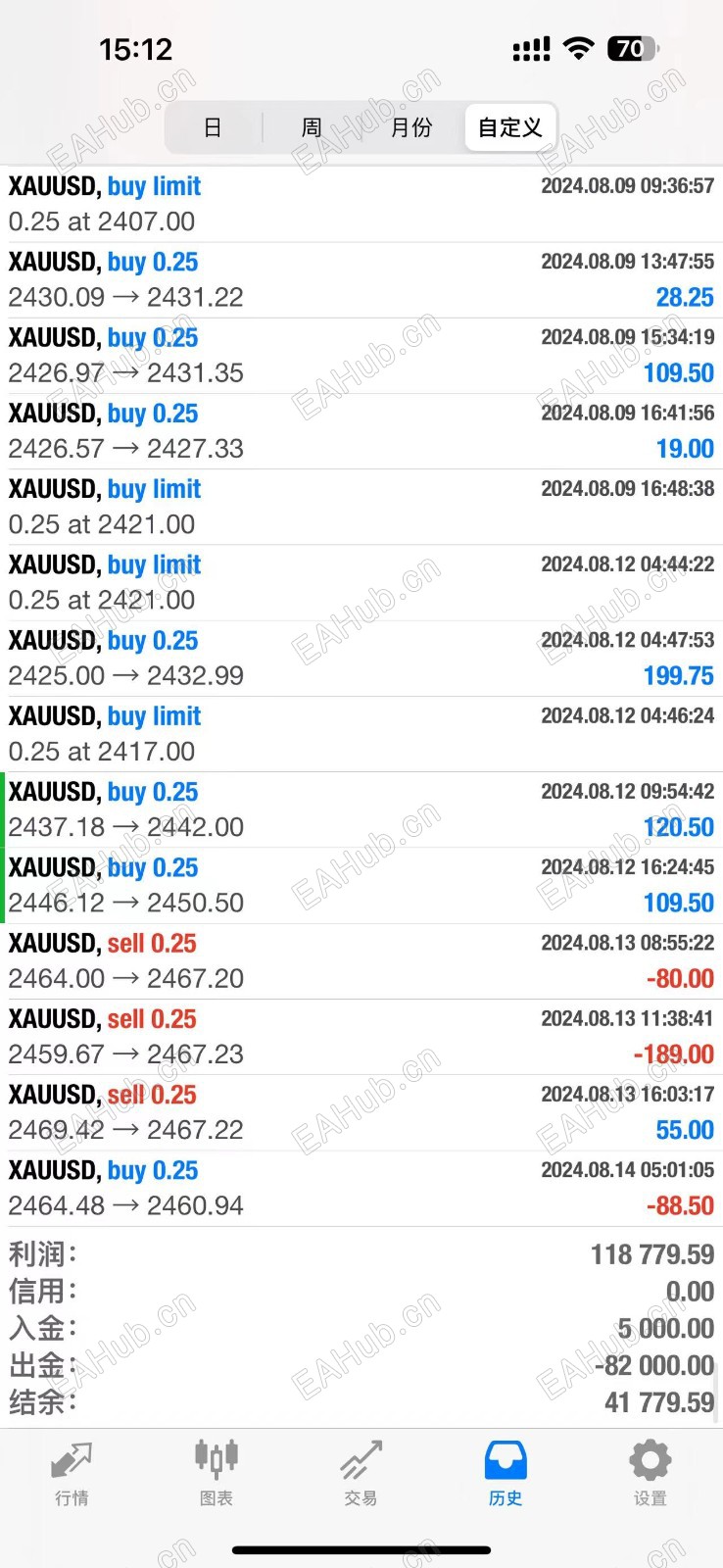Open the buy trade with profit 120.50
This screenshot has height=1568, width=723.
pyautogui.click(x=361, y=809)
